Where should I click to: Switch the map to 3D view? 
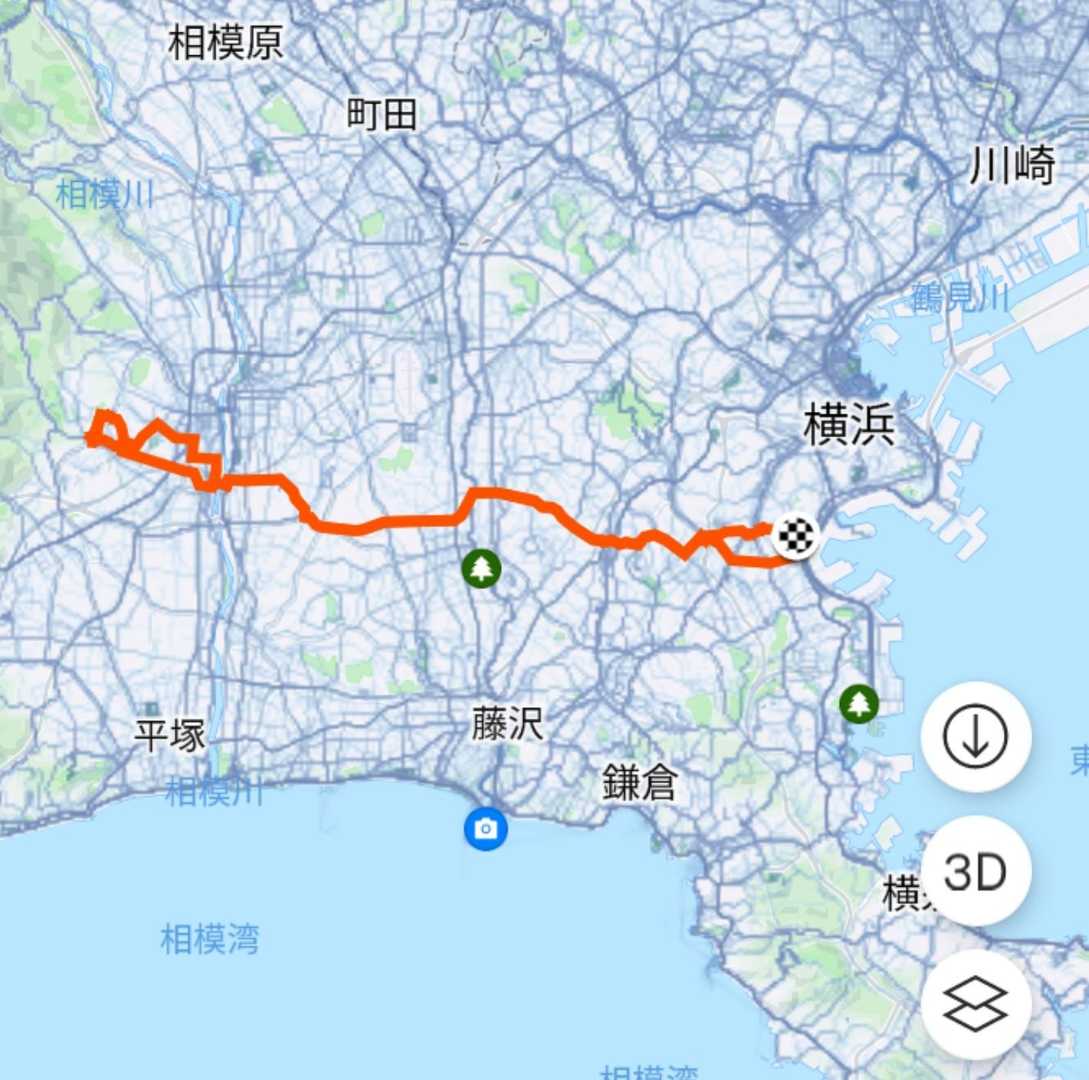(975, 872)
